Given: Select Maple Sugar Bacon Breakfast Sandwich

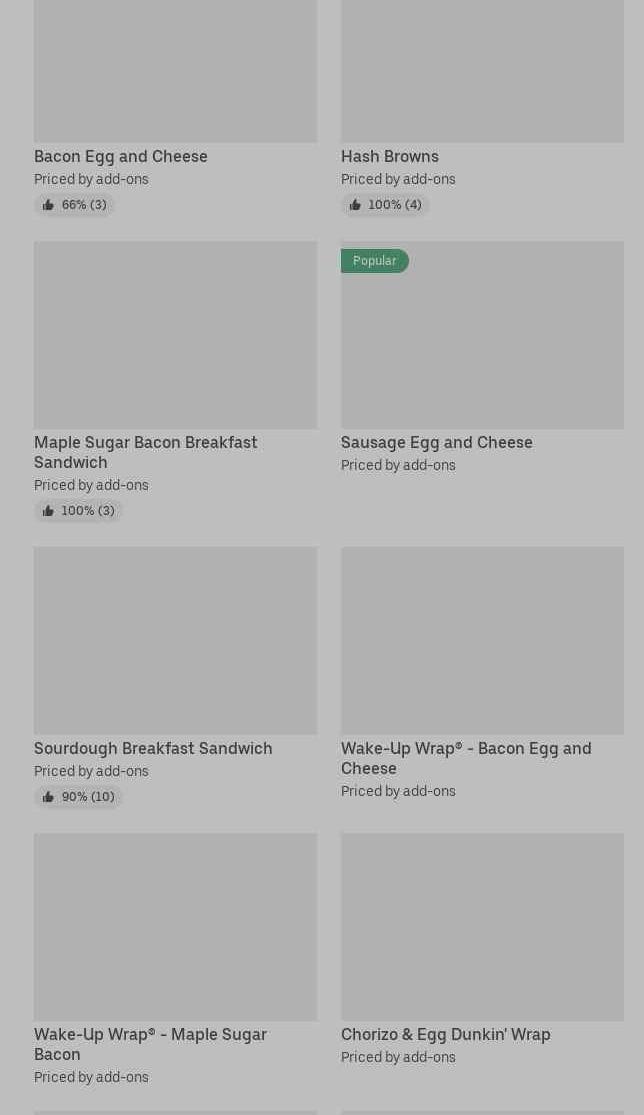Looking at the screenshot, I should [x=175, y=381].
